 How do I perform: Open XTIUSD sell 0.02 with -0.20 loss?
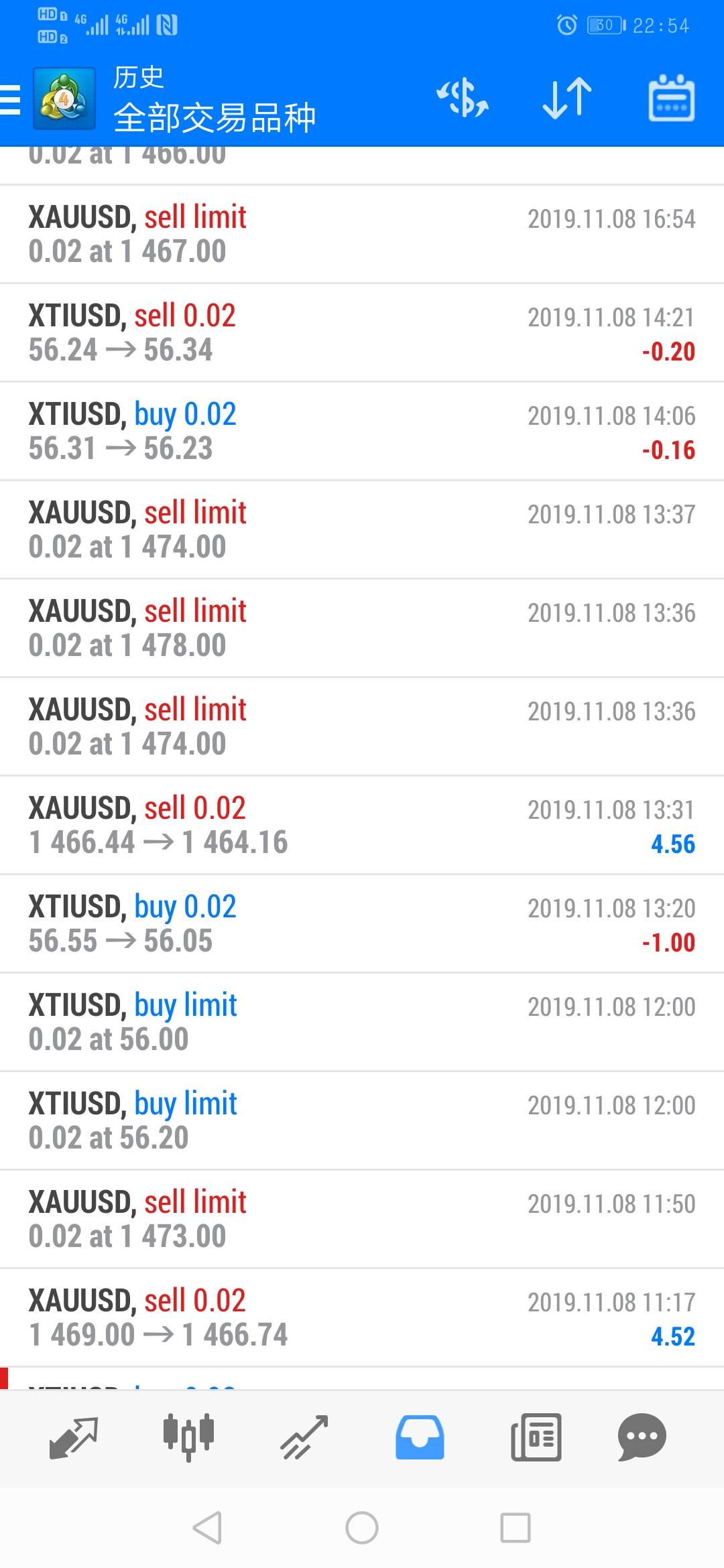click(x=362, y=333)
